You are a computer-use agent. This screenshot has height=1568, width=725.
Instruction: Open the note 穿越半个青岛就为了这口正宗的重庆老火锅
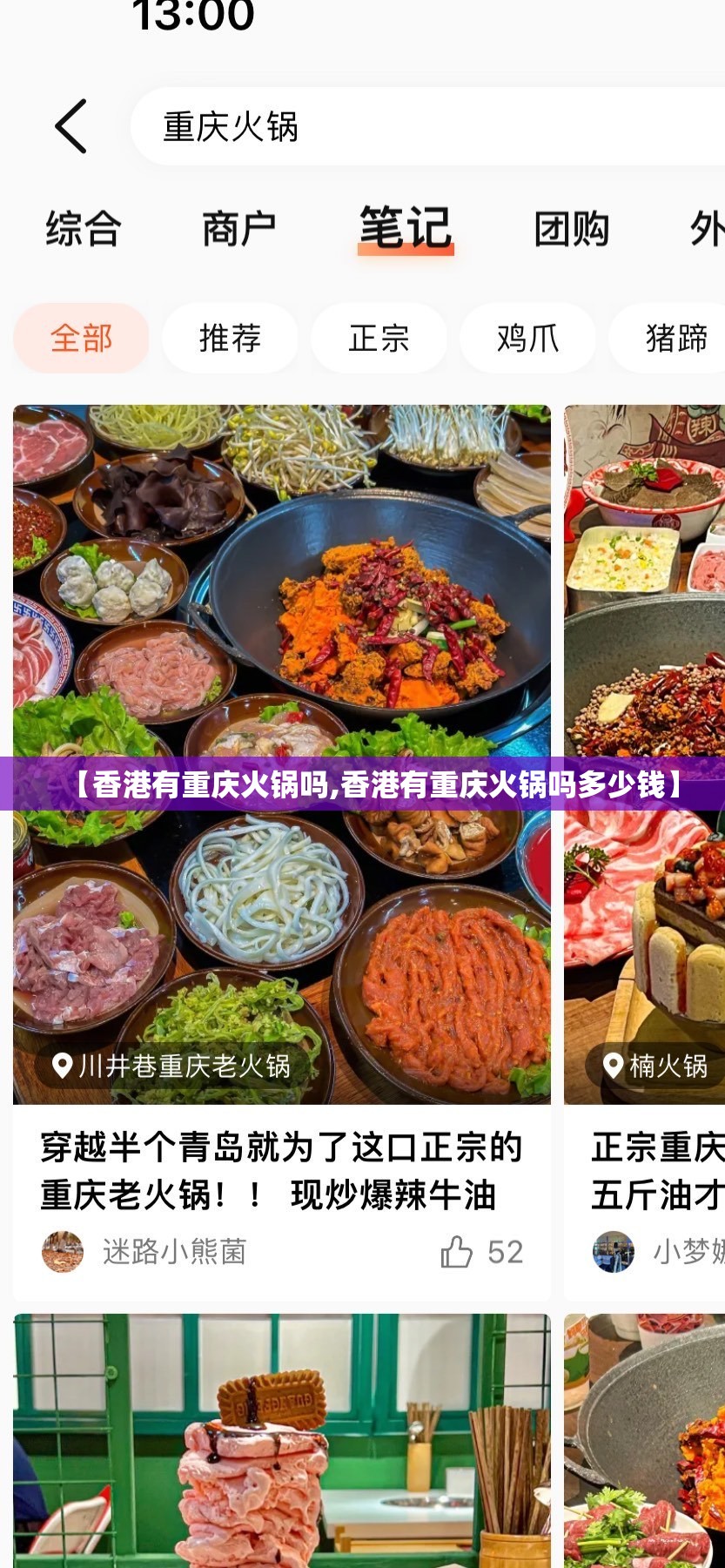coord(280,1171)
